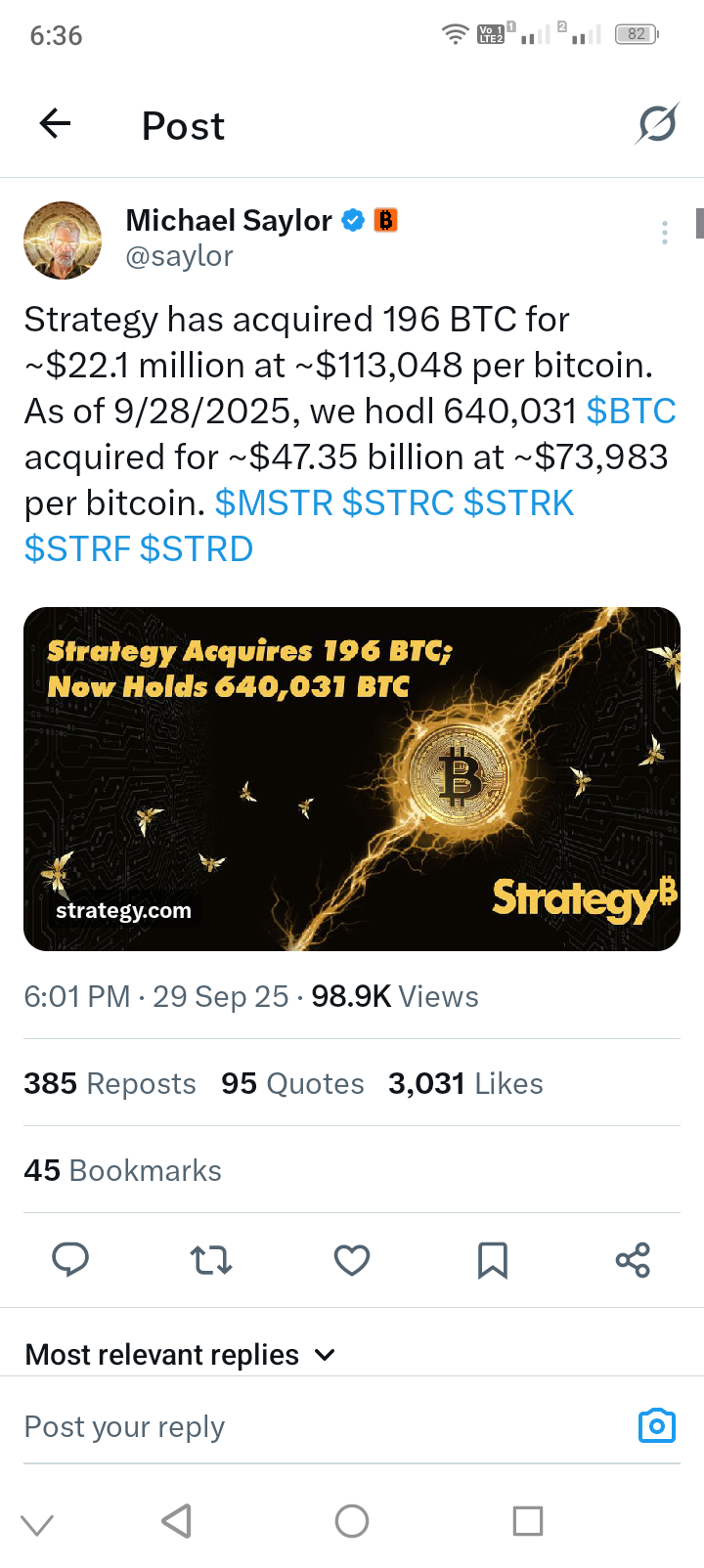View the 95 Quotes list

pyautogui.click(x=292, y=1083)
